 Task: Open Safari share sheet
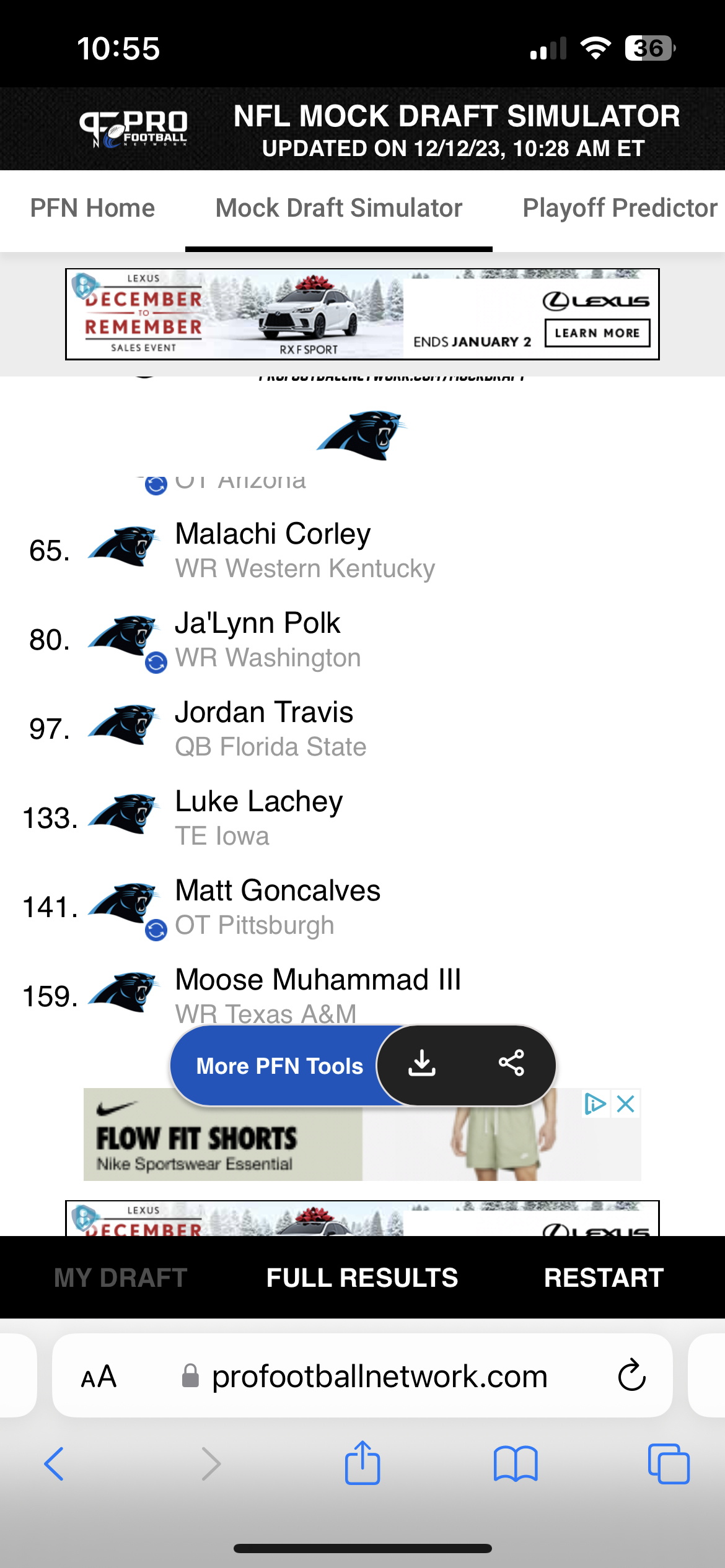point(362,1463)
